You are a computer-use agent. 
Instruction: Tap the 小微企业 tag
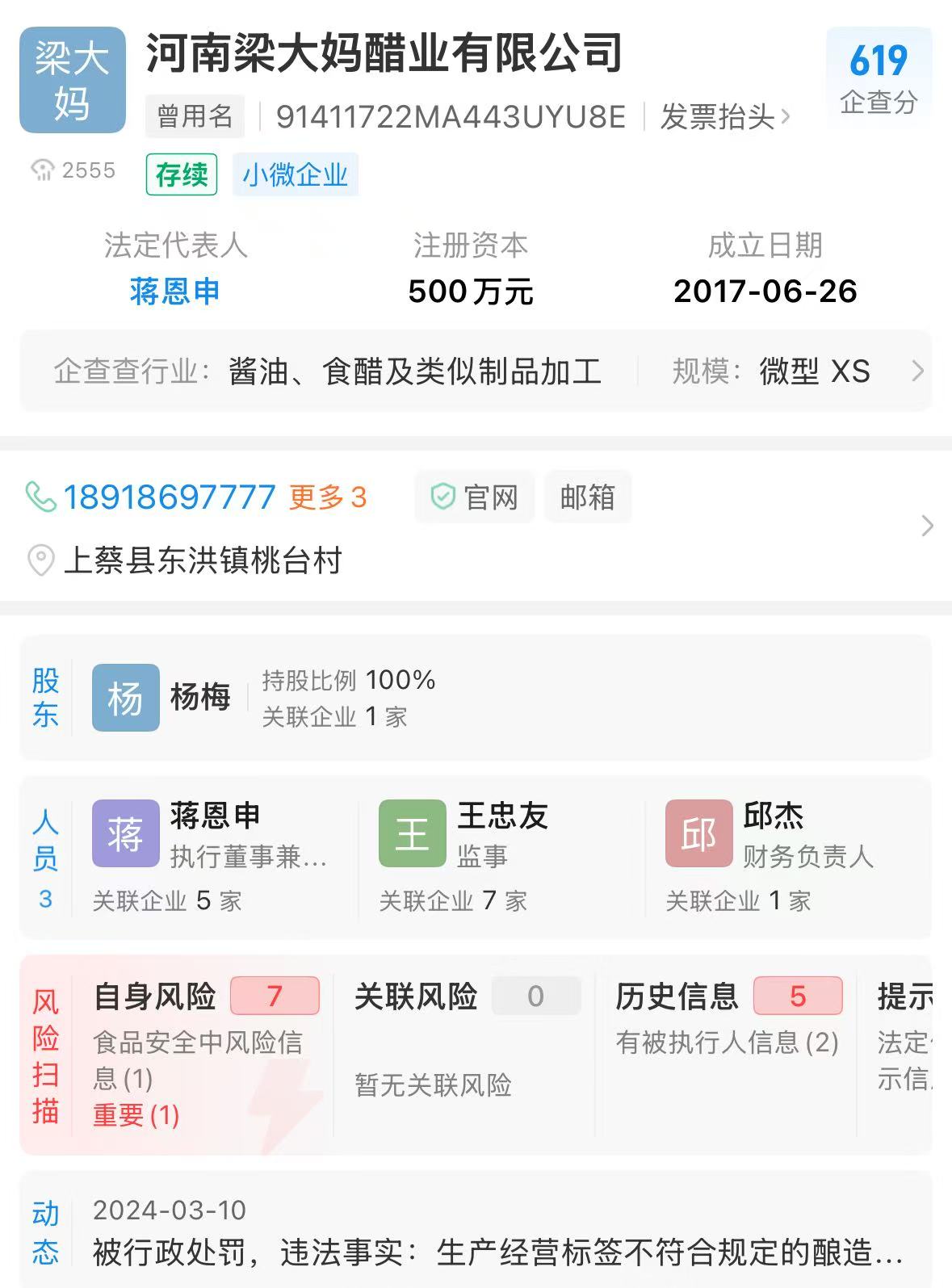296,174
